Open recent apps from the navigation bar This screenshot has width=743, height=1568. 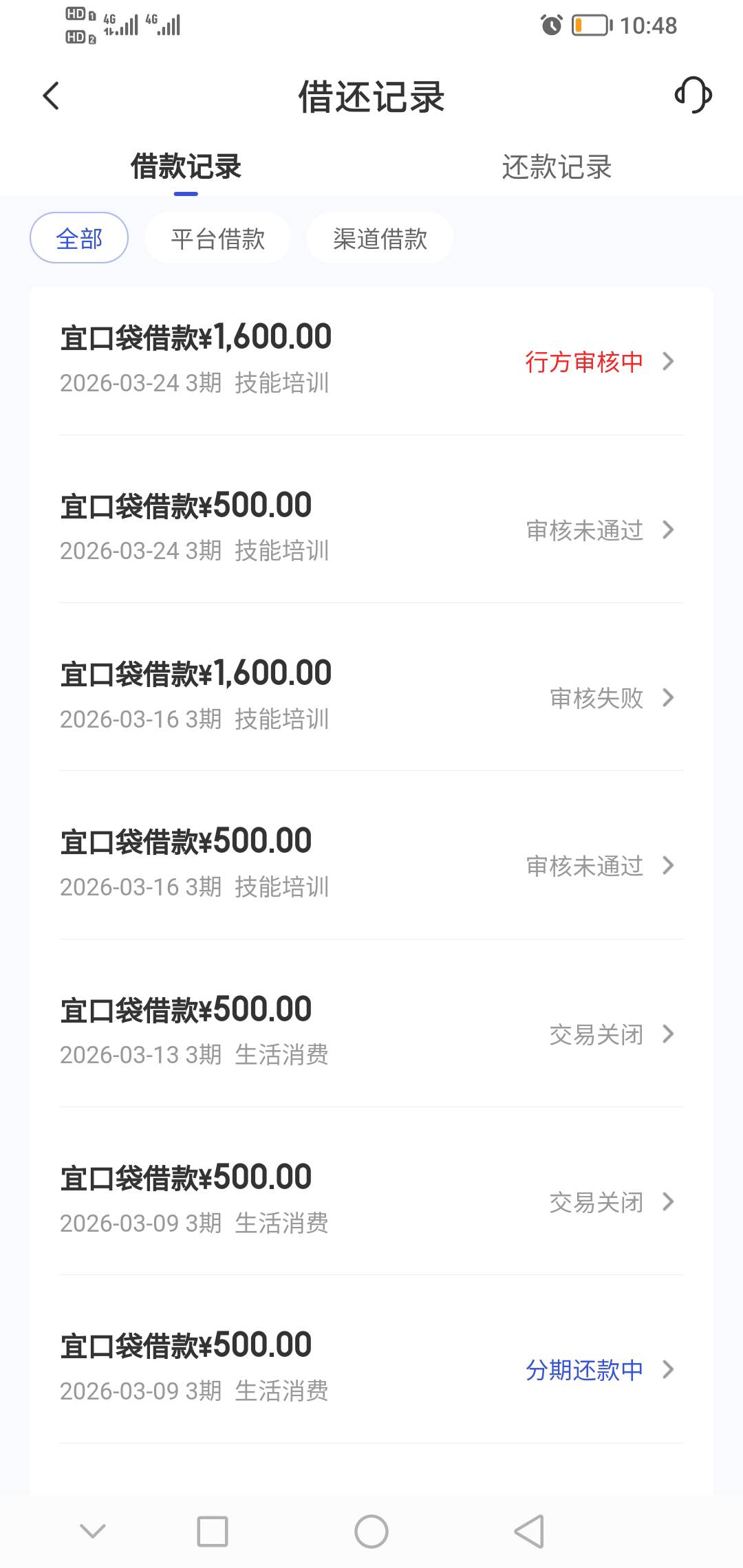click(213, 1532)
